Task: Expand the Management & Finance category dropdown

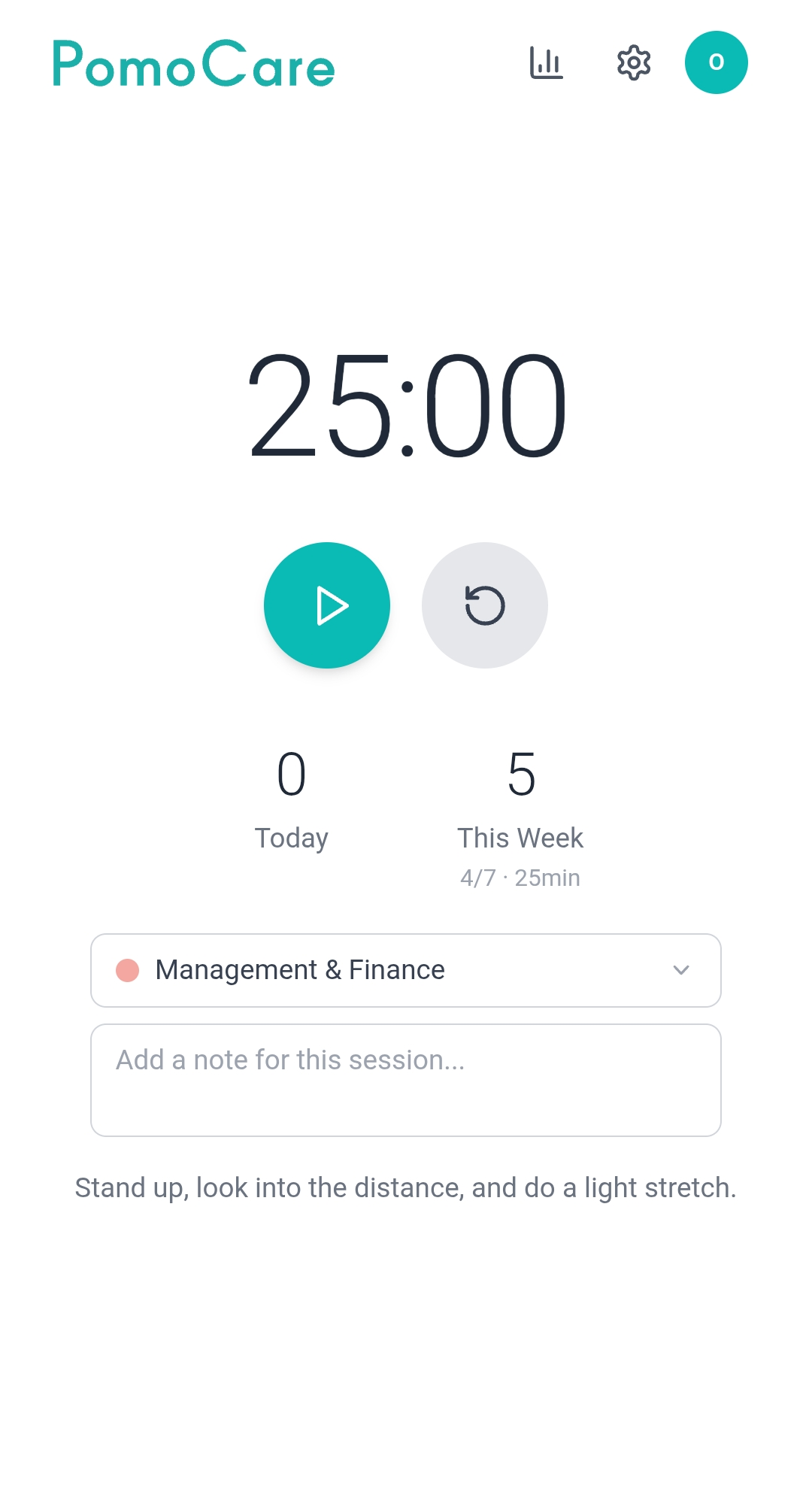Action: [x=406, y=970]
